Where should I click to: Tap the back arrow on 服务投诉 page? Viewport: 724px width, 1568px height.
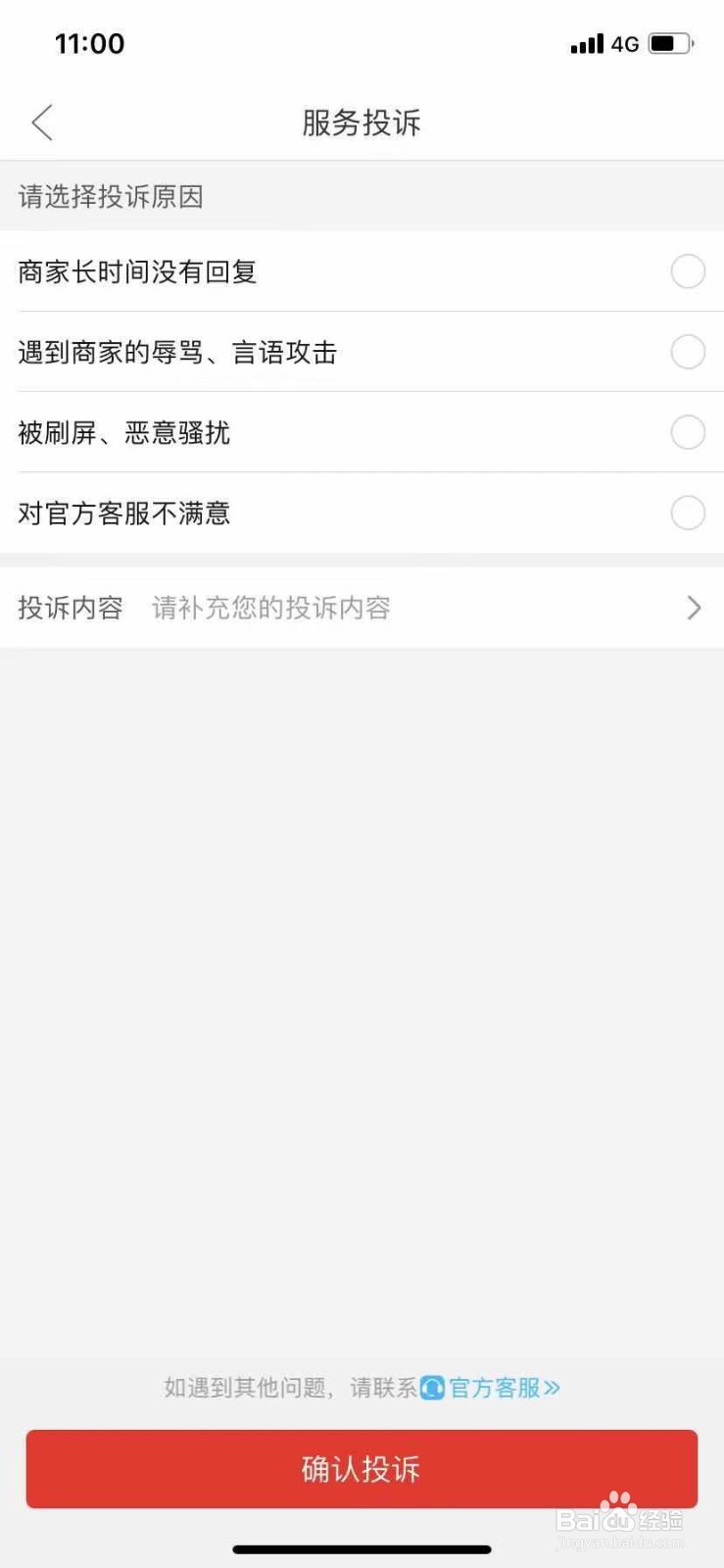pos(42,122)
